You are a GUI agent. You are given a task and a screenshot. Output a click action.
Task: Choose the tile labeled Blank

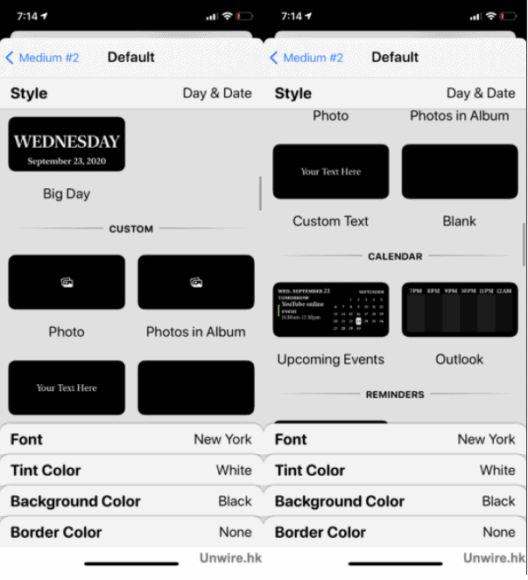pos(460,171)
